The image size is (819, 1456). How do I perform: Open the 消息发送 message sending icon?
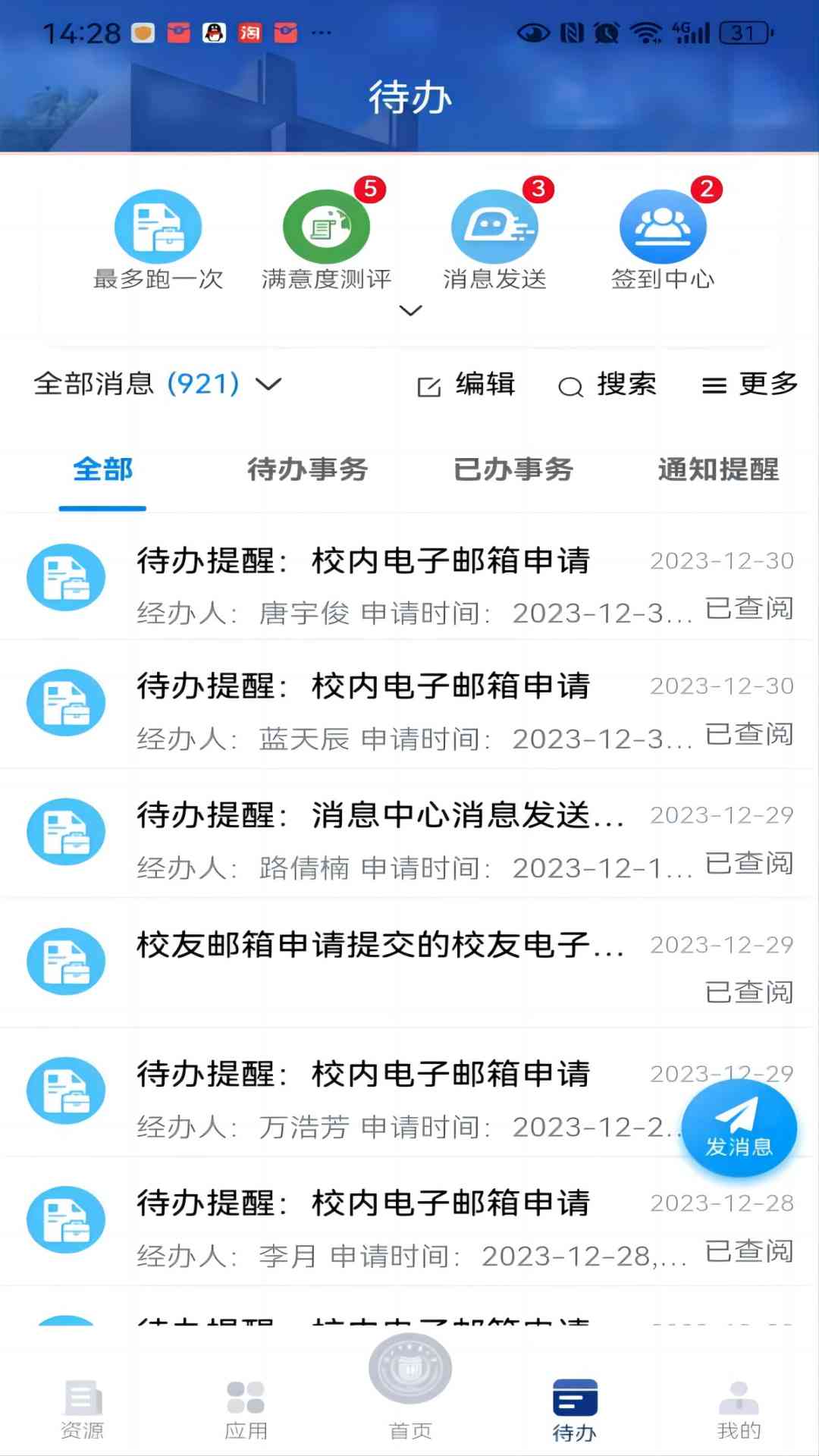[x=494, y=225]
